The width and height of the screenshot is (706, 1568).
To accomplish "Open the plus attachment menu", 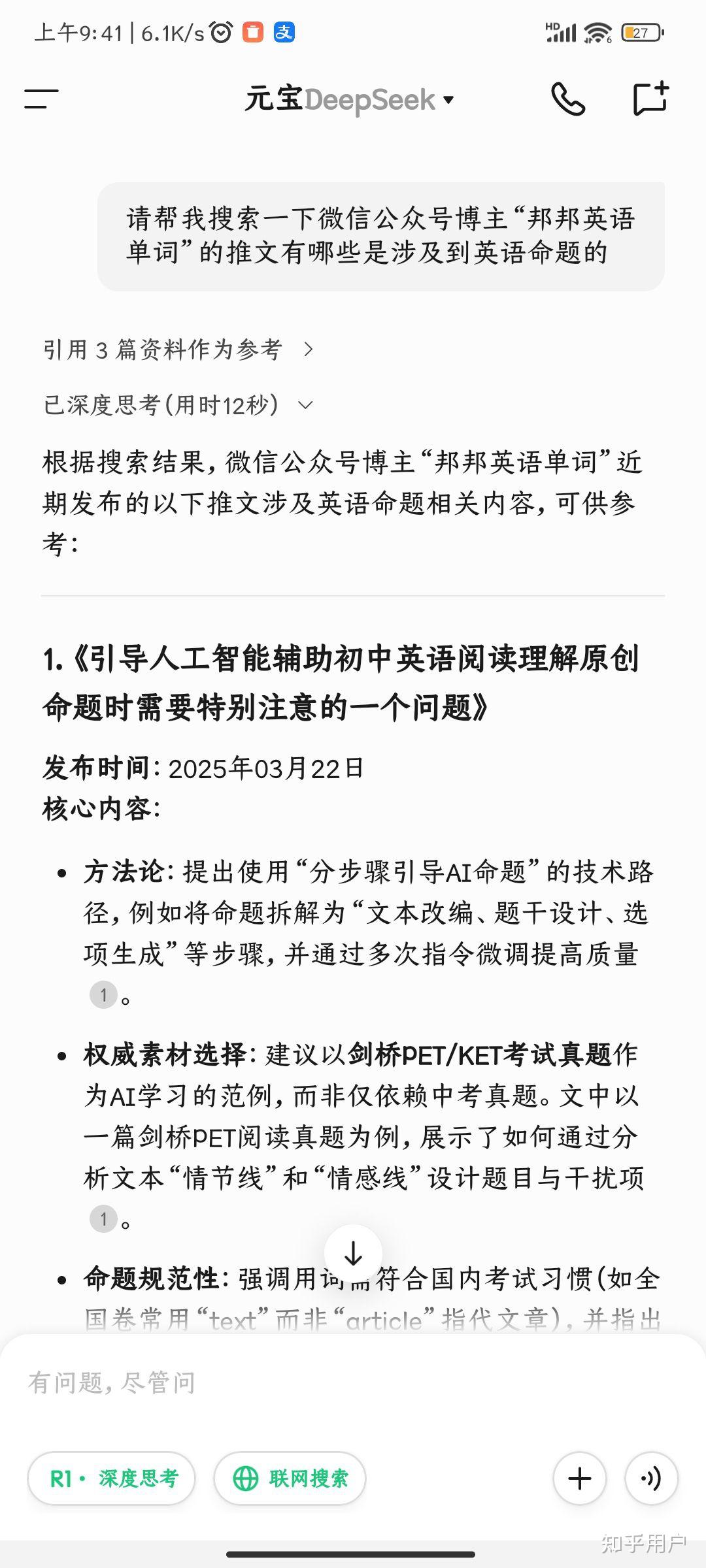I will tap(580, 1478).
